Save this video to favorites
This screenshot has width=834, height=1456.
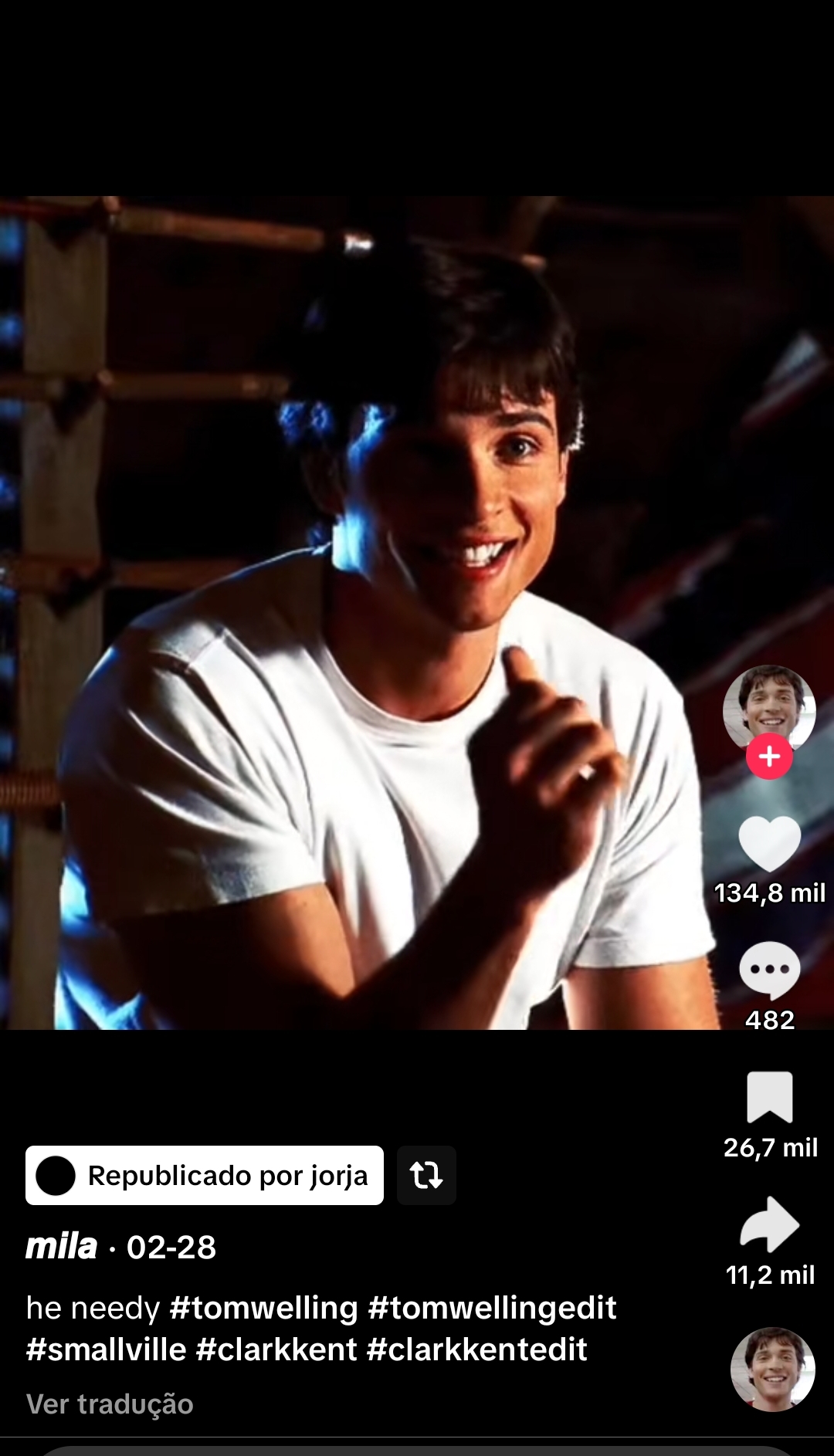tap(770, 1096)
